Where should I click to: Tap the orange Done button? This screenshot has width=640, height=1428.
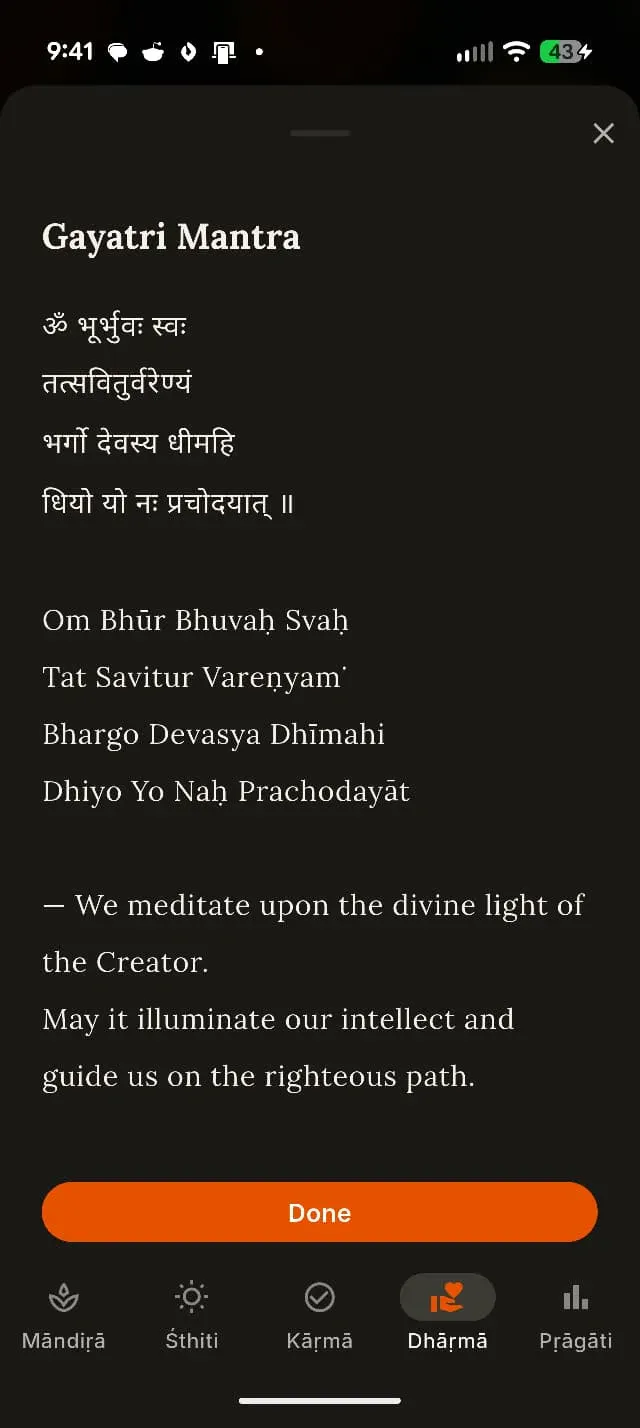(320, 1212)
